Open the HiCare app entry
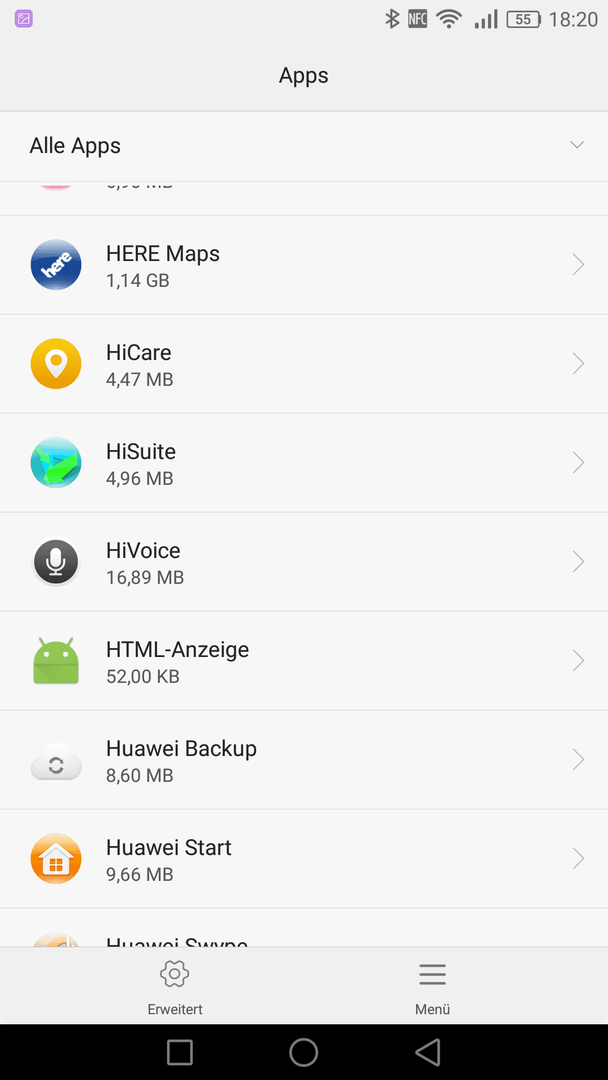This screenshot has width=608, height=1080. click(304, 364)
